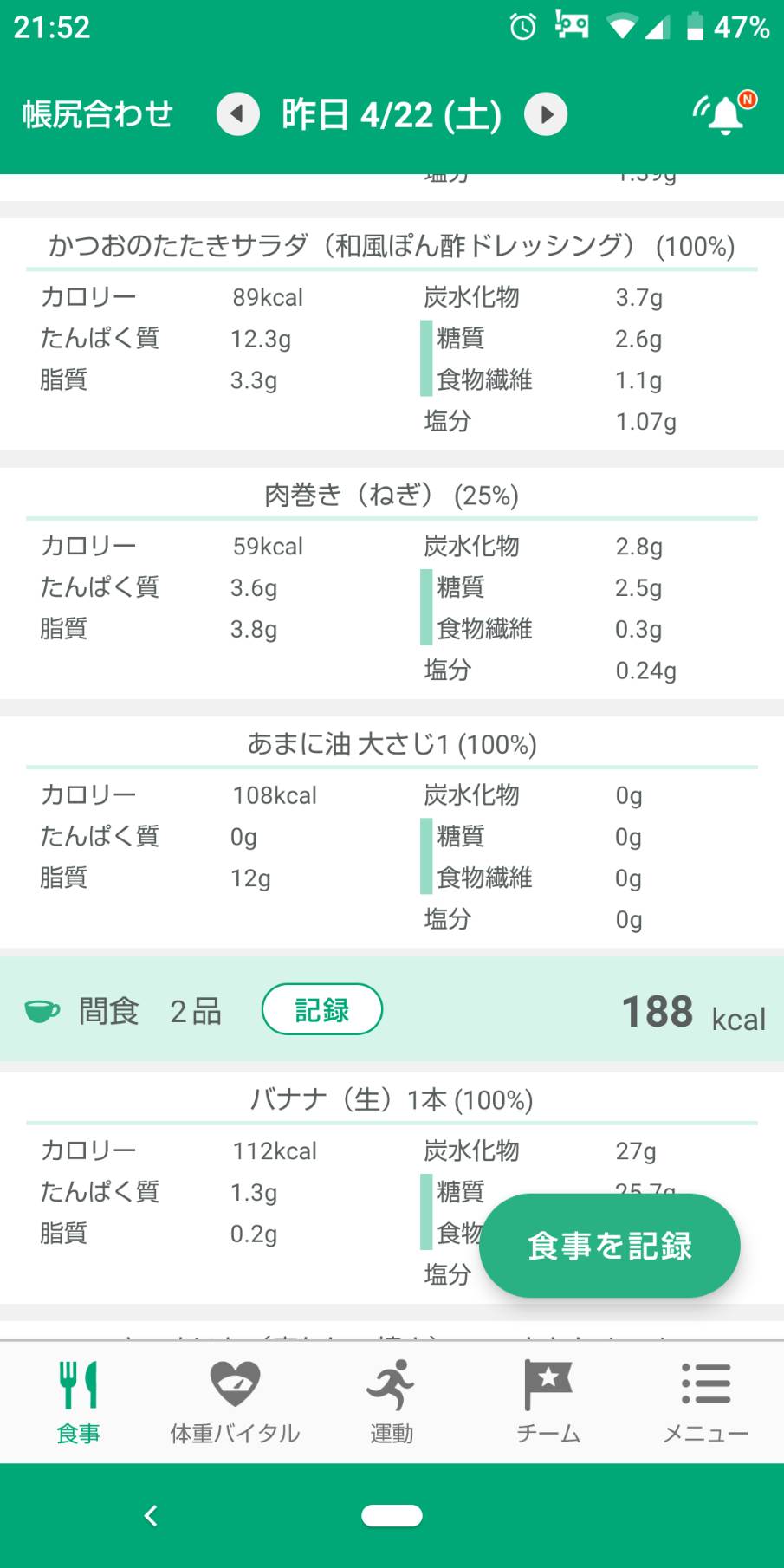This screenshot has height=1568, width=784.
Task: Tap the 帳尻合わせ header button
Action: pos(98,114)
